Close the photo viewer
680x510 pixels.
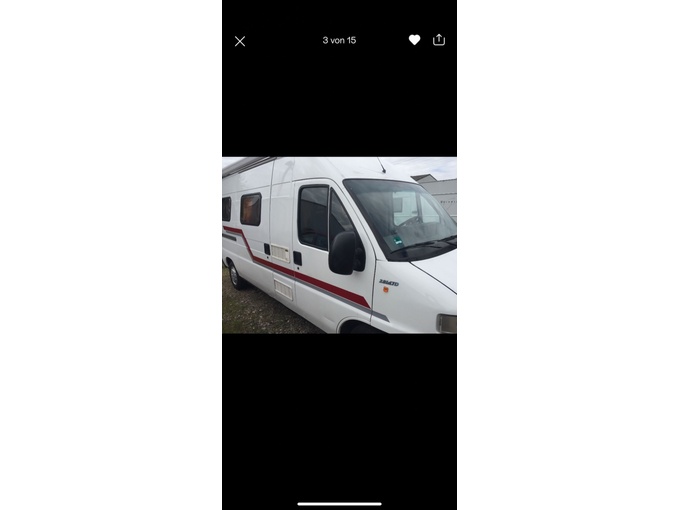pyautogui.click(x=240, y=41)
